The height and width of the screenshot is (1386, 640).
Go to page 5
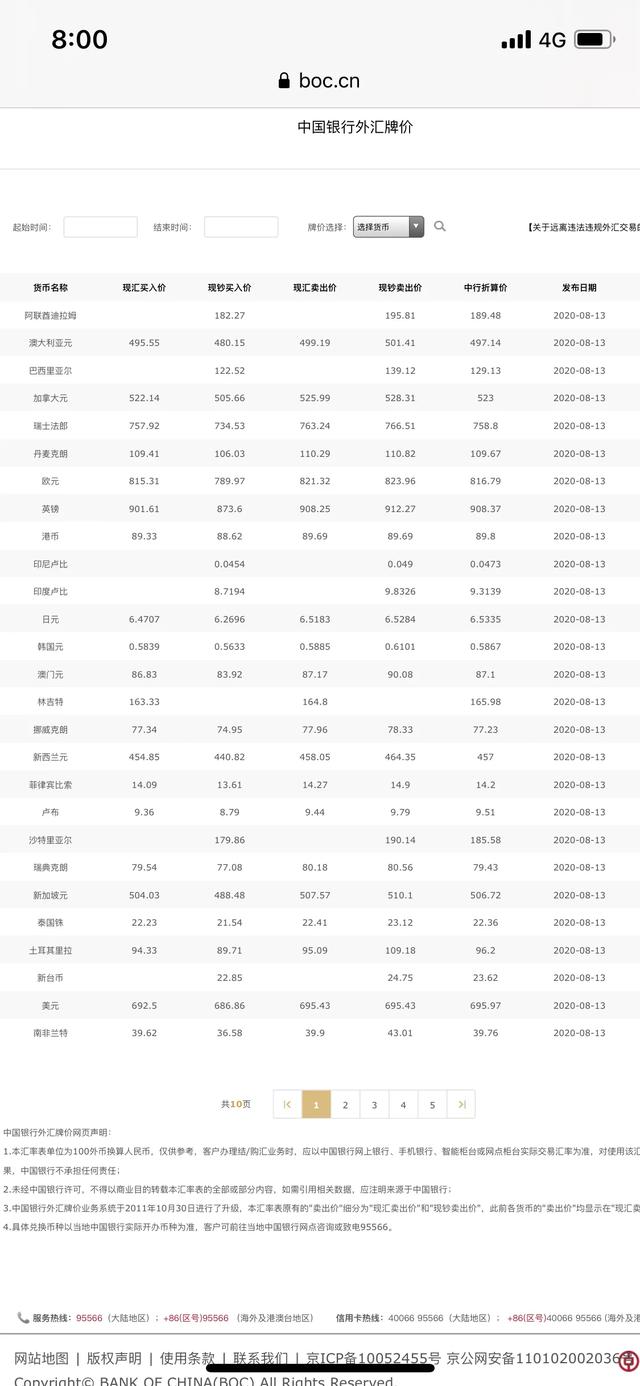point(432,1104)
